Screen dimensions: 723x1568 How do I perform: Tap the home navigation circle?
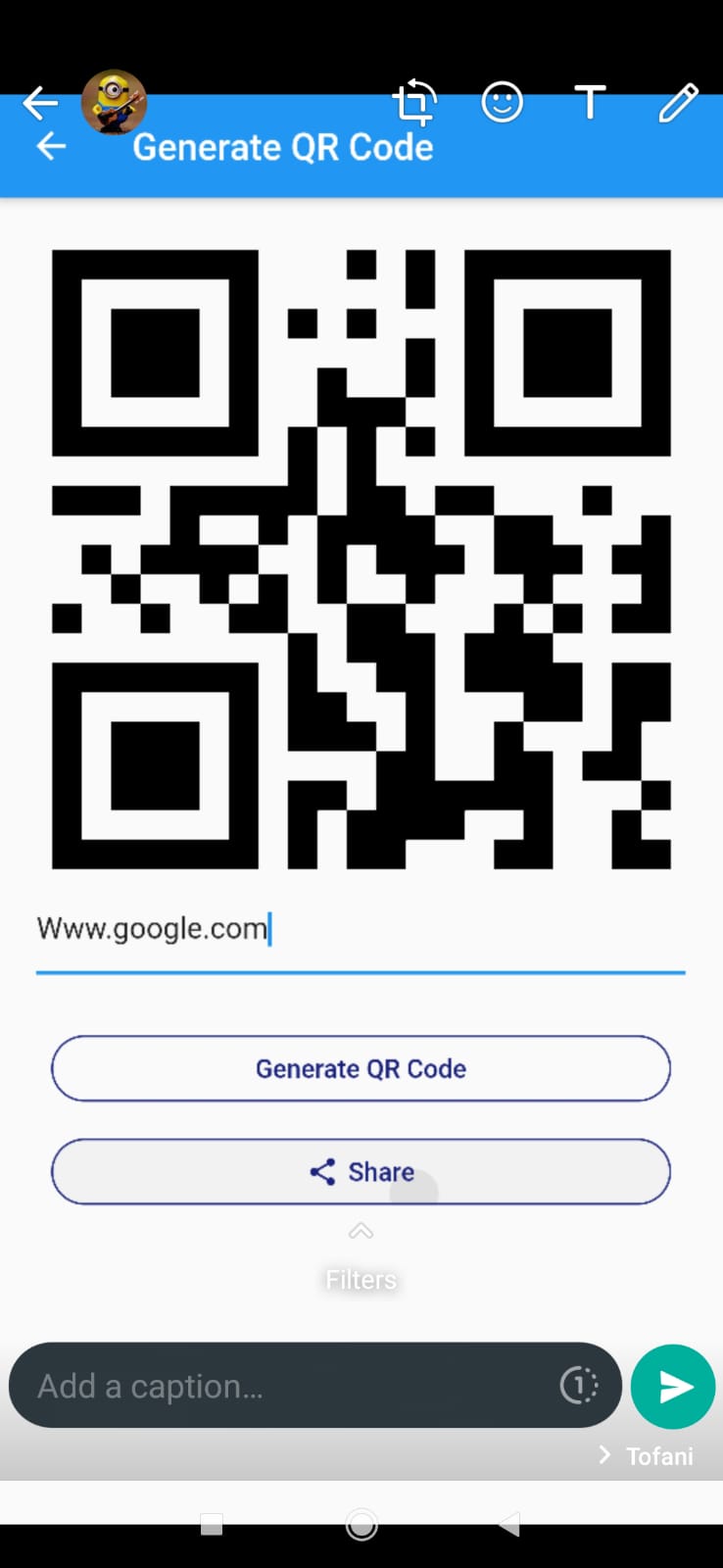[x=361, y=1525]
